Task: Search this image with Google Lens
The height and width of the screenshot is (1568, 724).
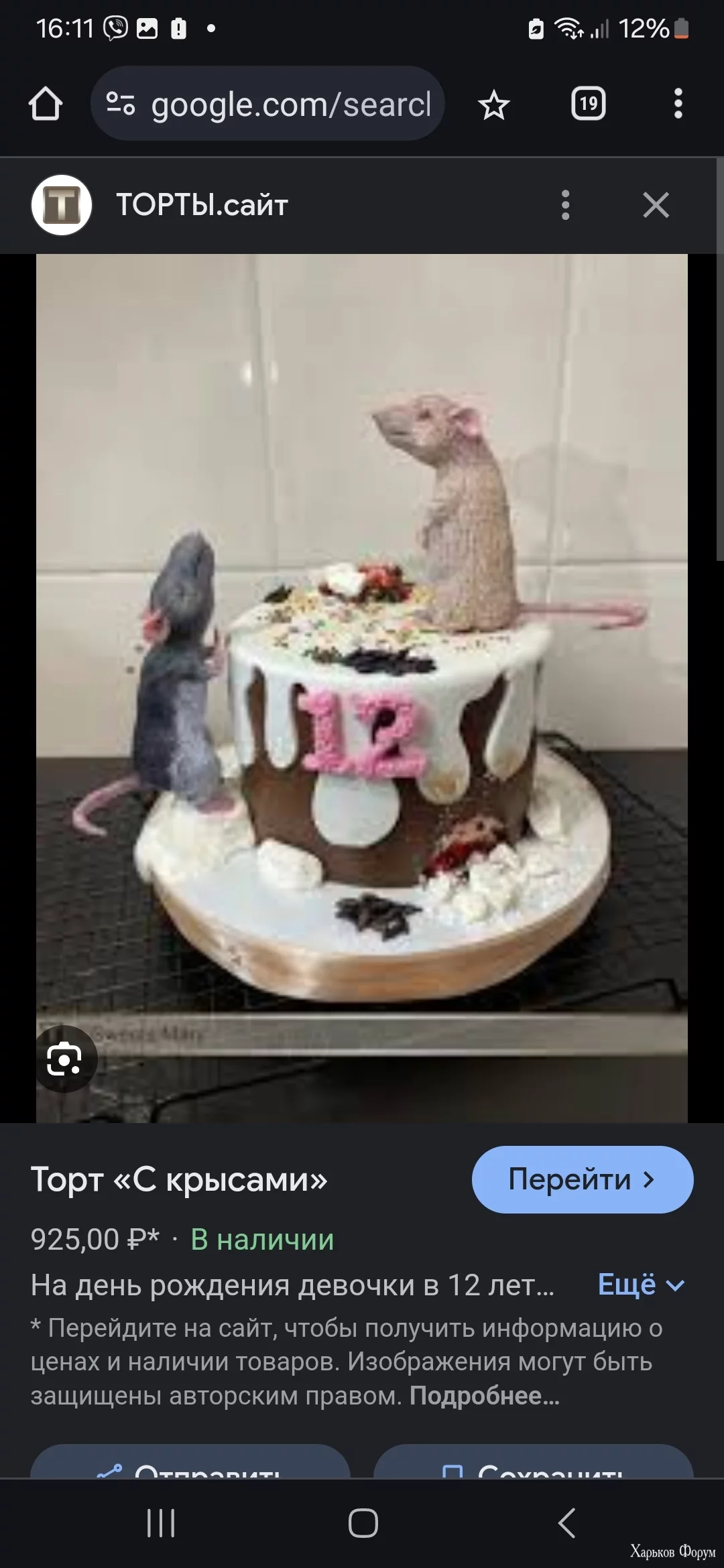Action: coord(64,1059)
